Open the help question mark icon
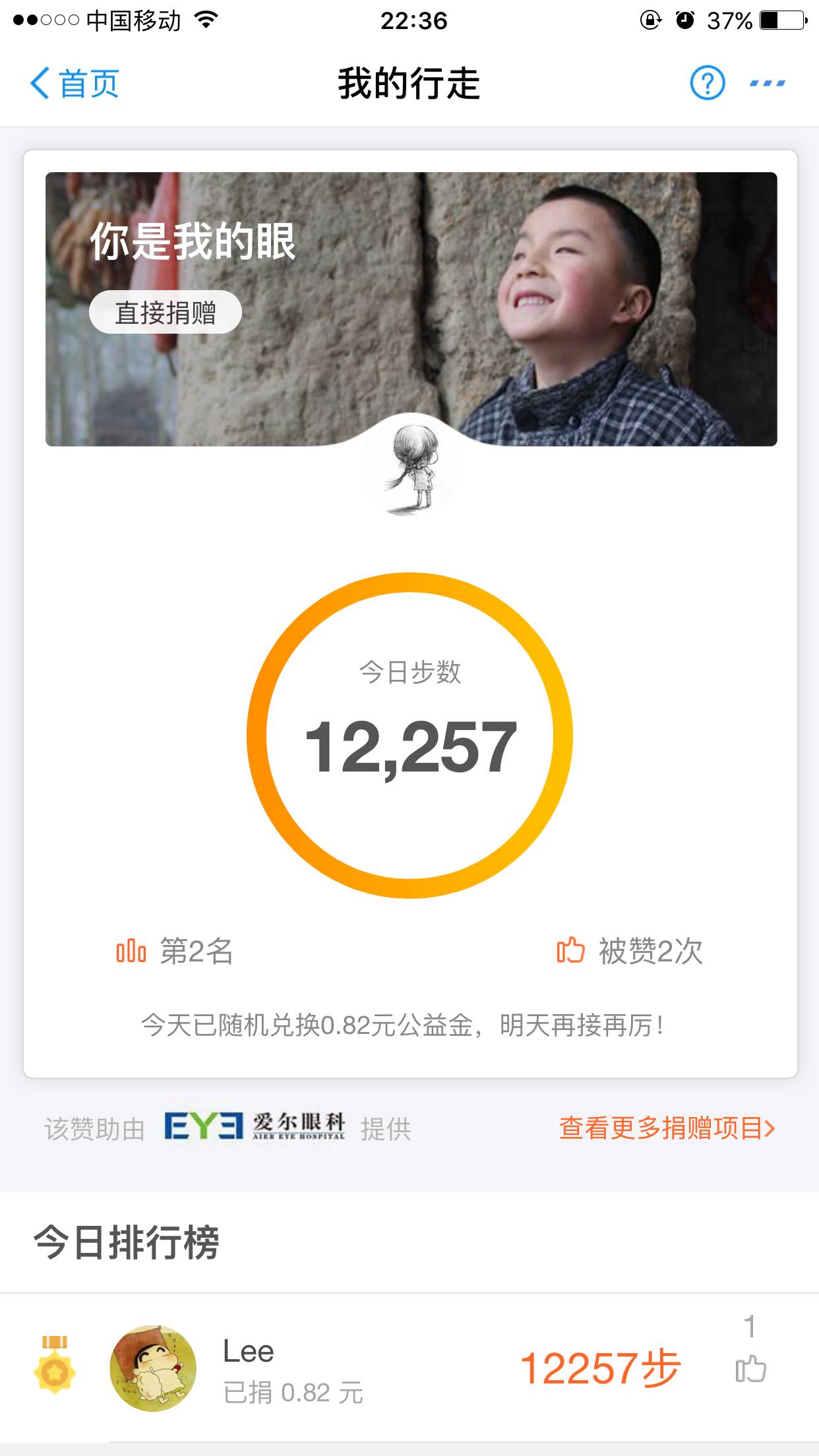This screenshot has height=1456, width=819. [707, 83]
